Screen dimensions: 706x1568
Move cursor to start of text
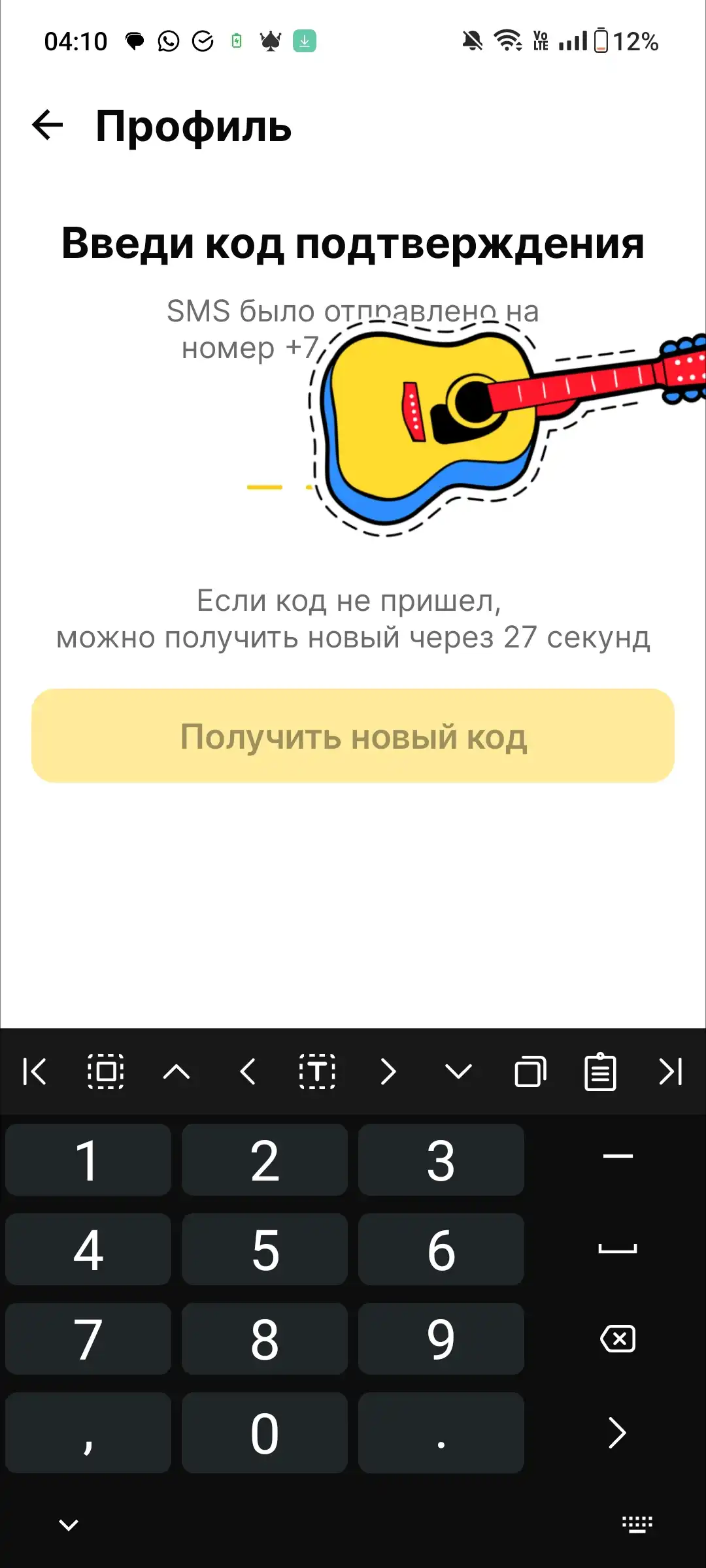pos(35,1072)
